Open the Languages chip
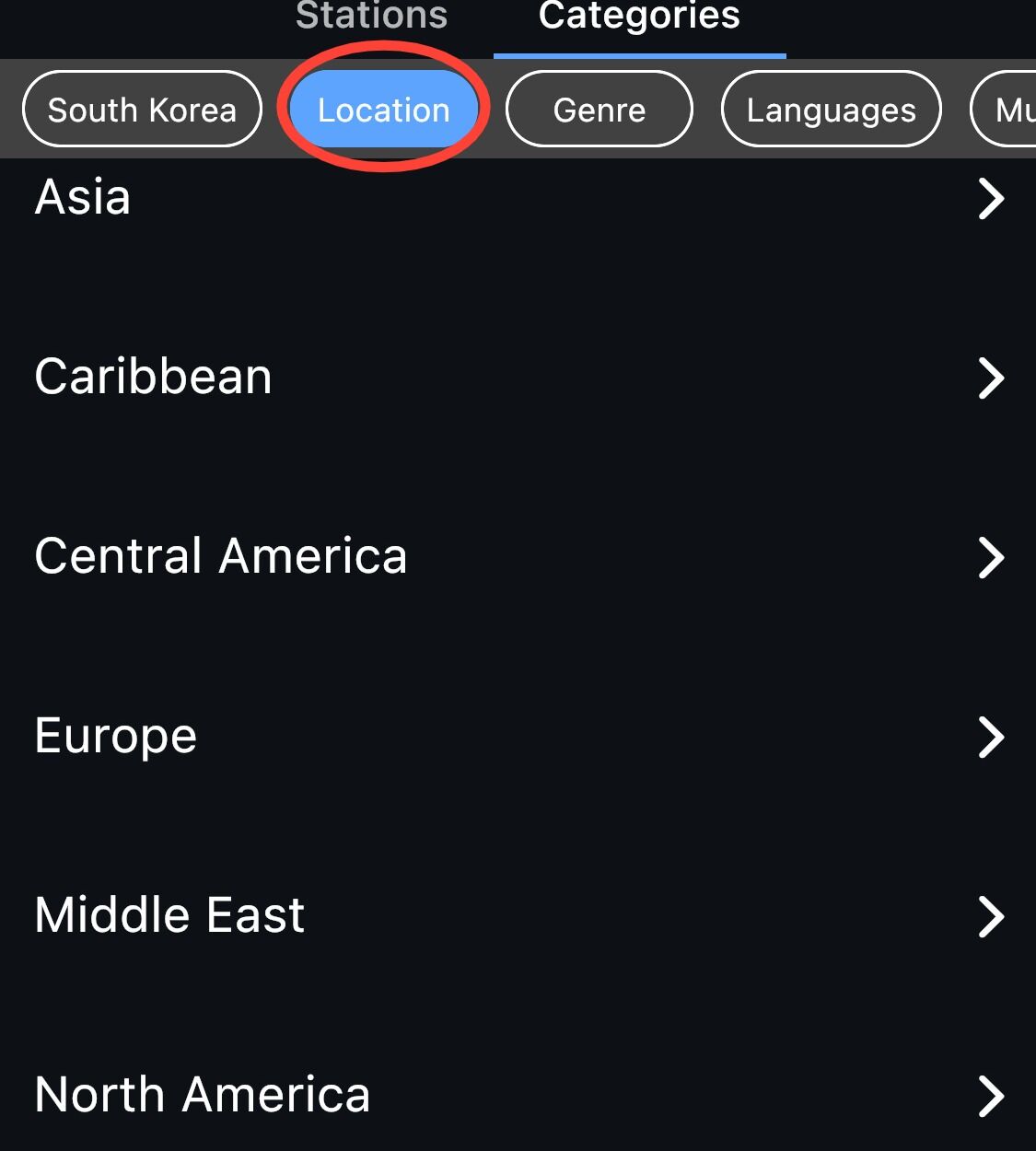Image resolution: width=1036 pixels, height=1151 pixels. [x=832, y=110]
